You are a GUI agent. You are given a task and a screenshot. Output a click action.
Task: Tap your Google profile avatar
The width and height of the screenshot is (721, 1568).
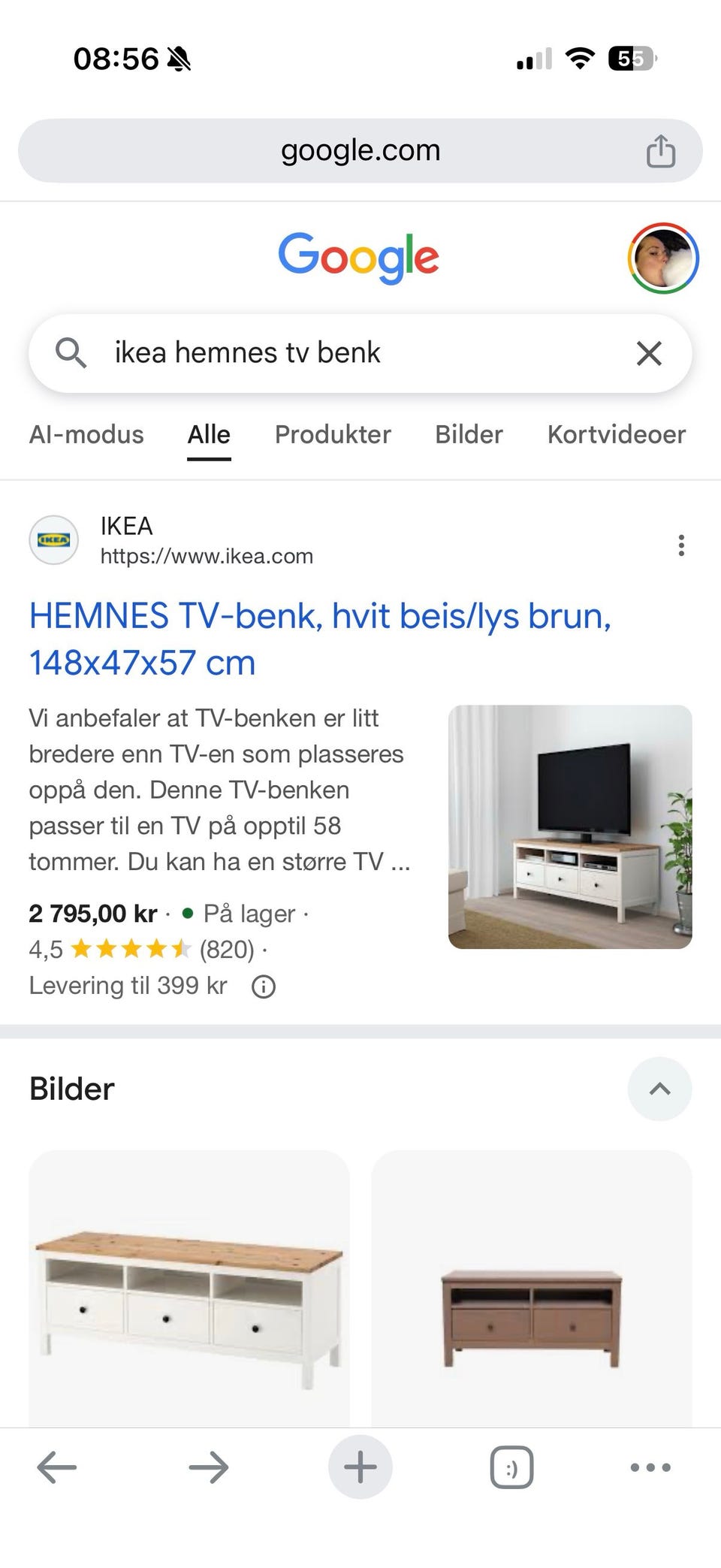[662, 258]
